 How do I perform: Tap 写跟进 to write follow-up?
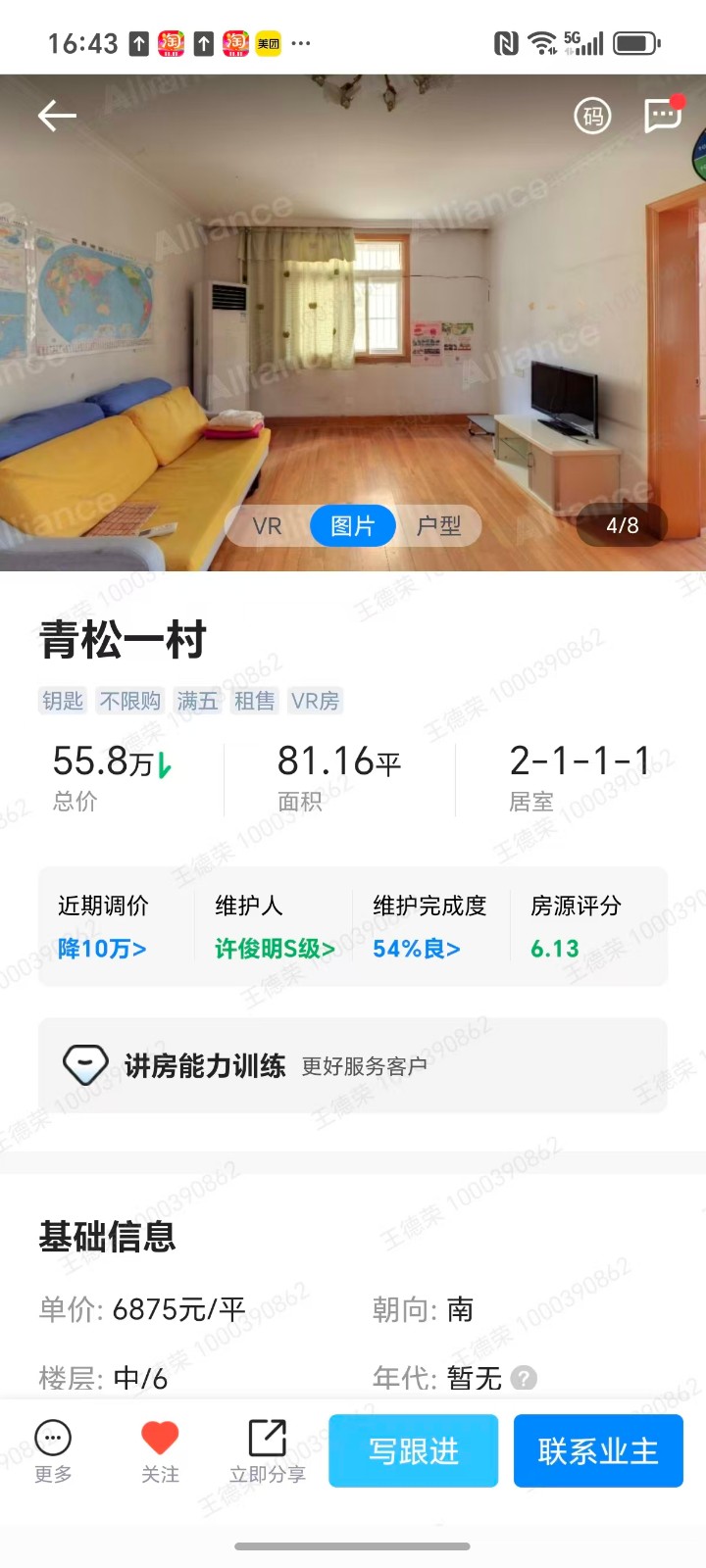click(x=413, y=1450)
